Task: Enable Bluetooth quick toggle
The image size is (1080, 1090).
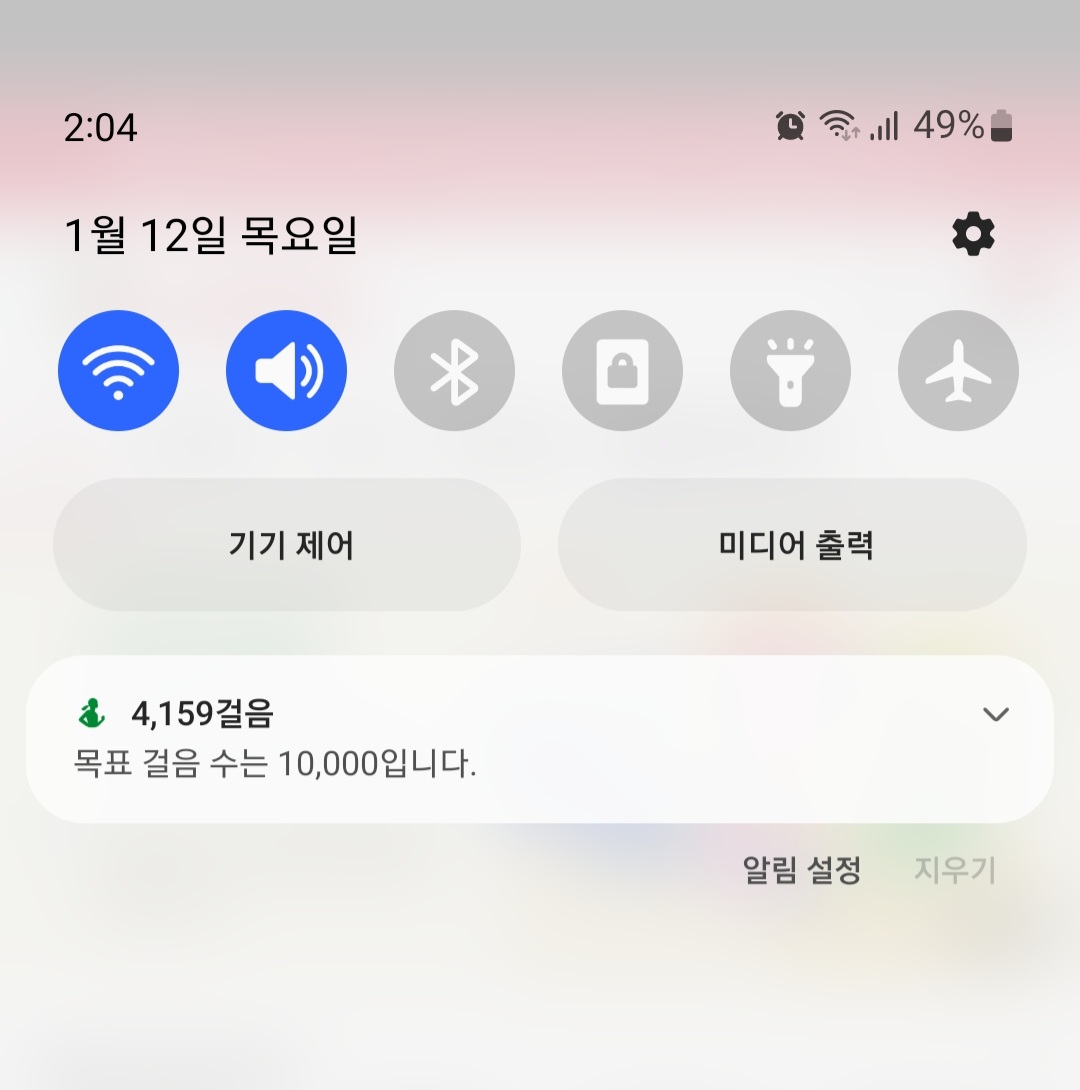Action: point(455,371)
